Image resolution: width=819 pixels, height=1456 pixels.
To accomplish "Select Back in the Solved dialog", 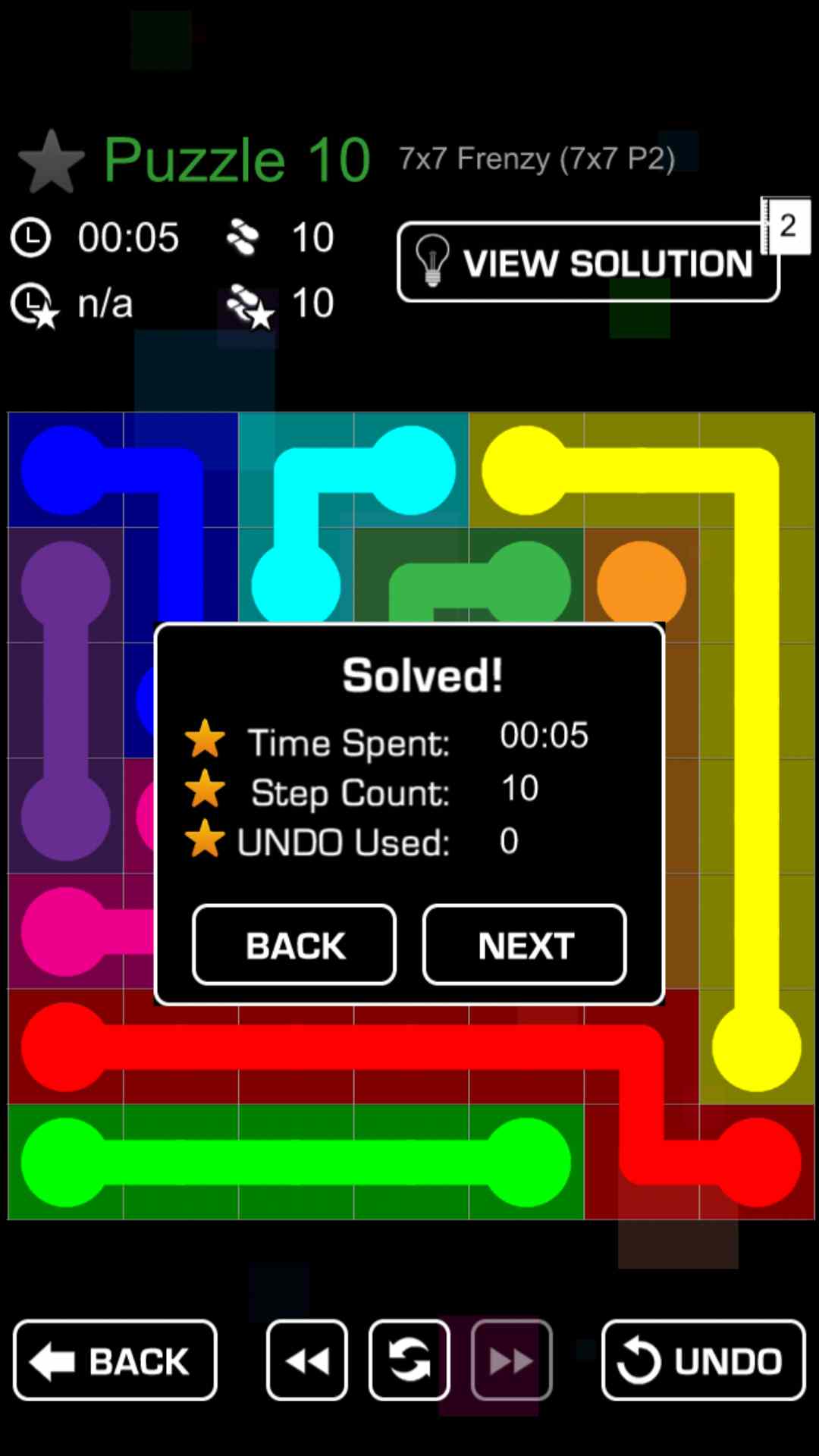I will pyautogui.click(x=294, y=945).
